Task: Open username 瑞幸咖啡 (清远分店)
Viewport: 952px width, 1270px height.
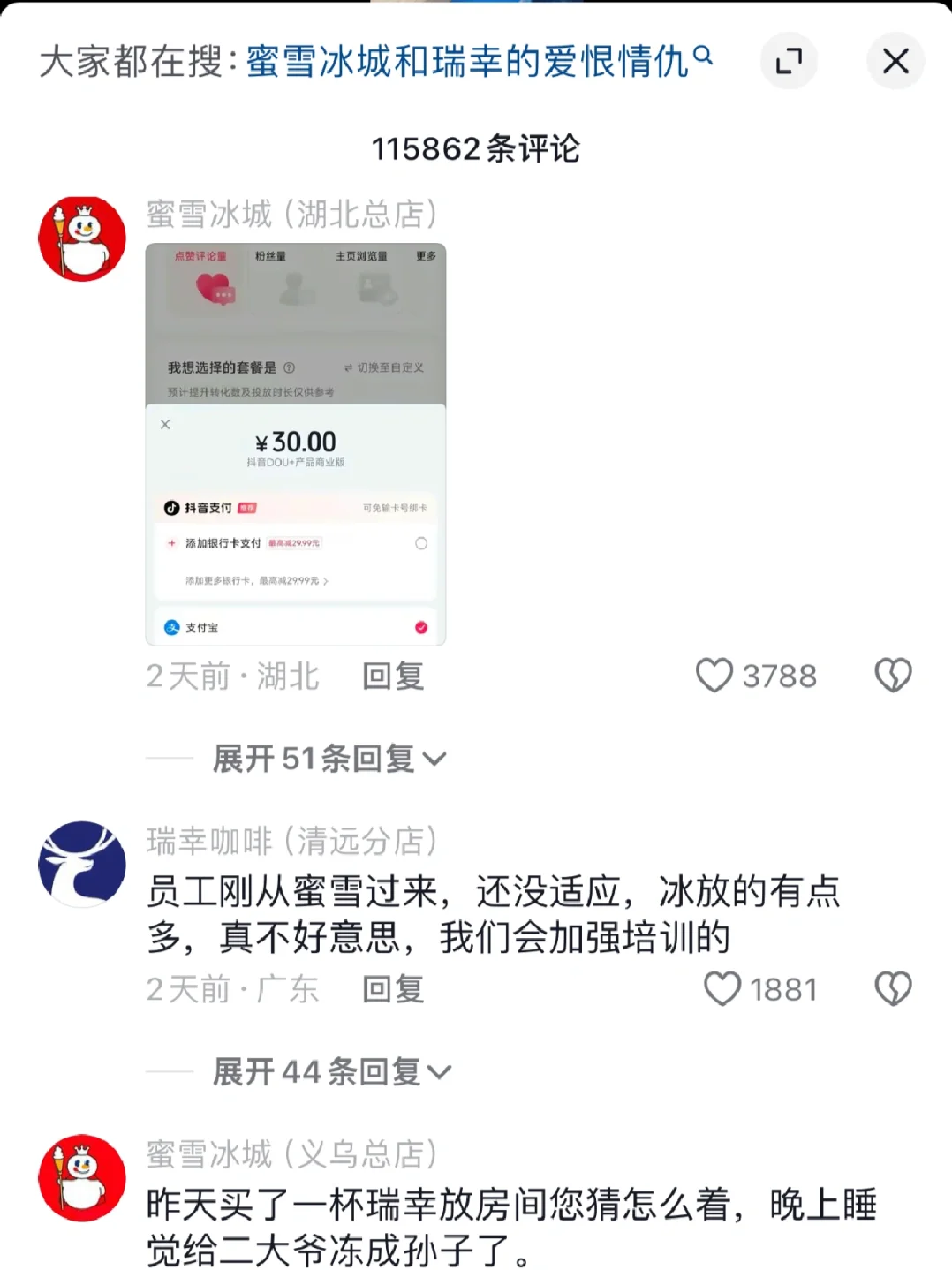Action: coord(291,842)
